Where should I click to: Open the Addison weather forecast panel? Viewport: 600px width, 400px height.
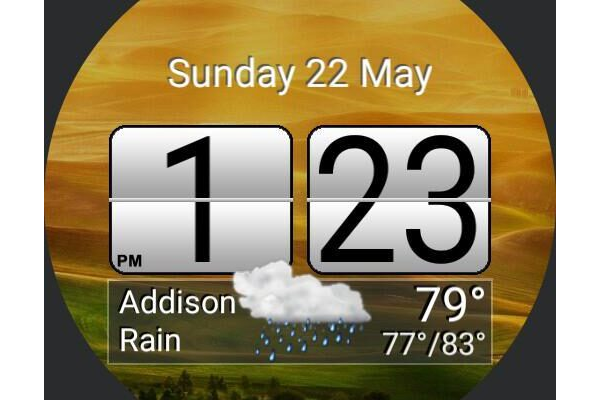coord(299,321)
